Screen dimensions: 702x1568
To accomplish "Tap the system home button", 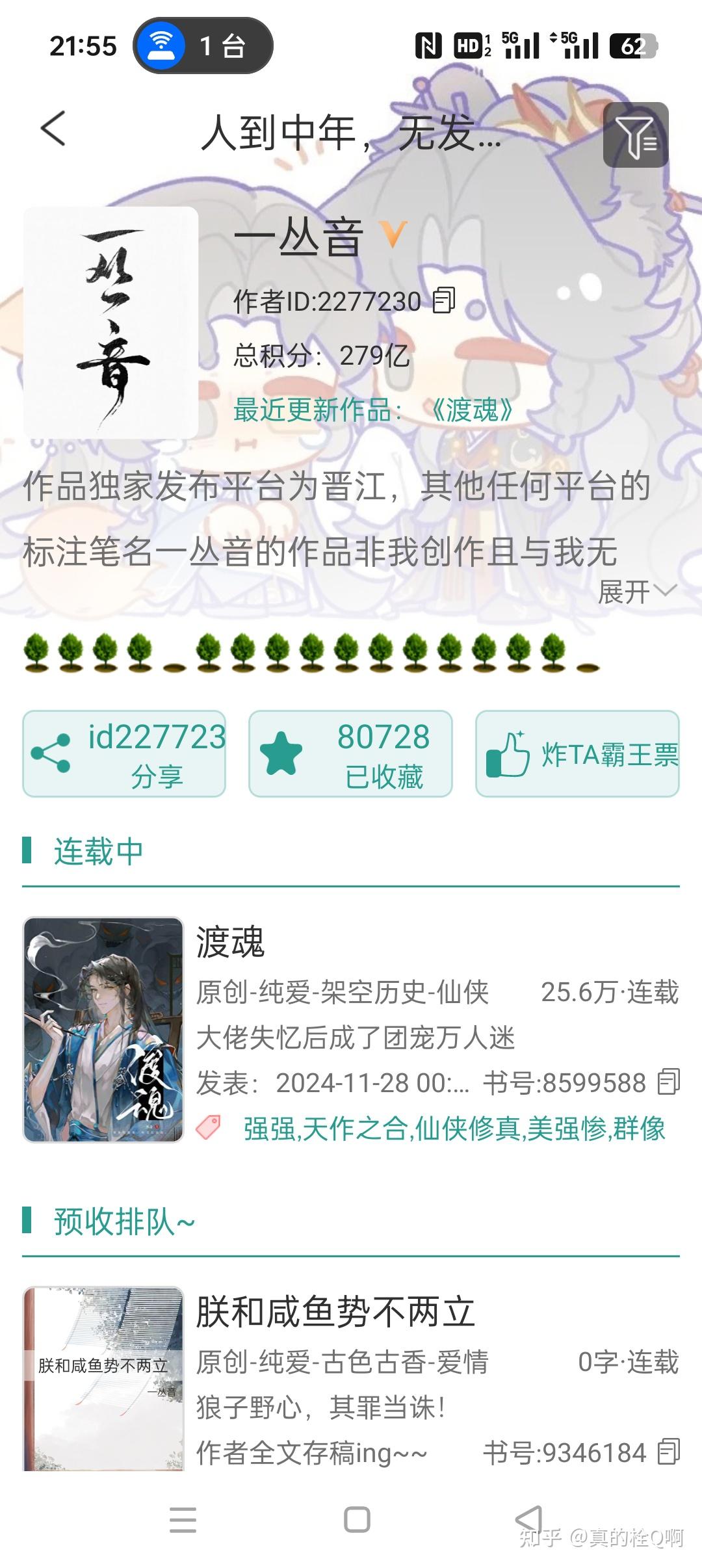I will tap(357, 1520).
